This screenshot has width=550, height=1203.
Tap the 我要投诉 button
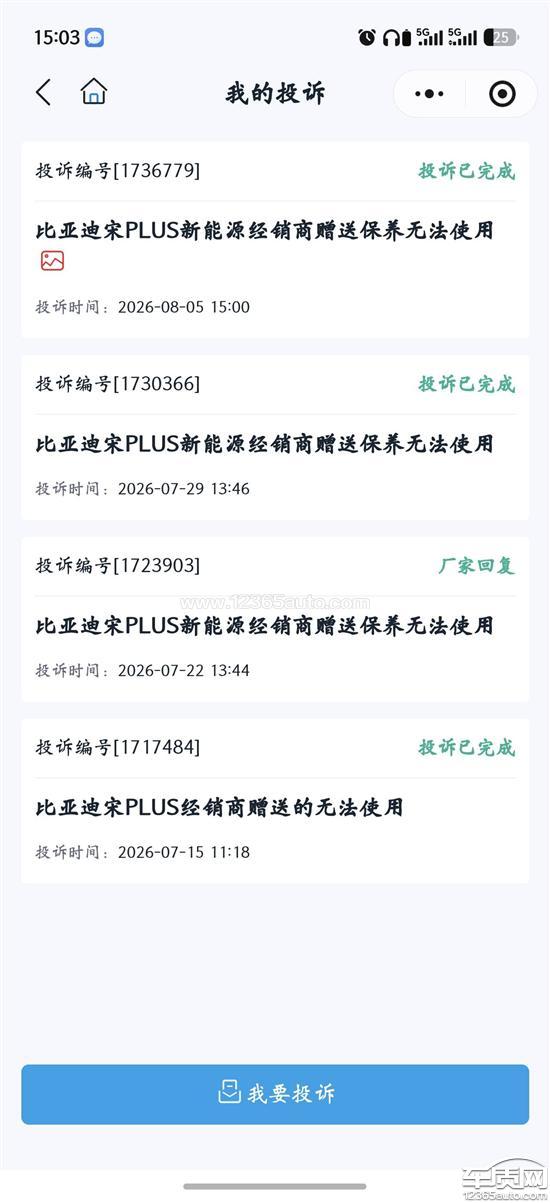coord(275,1094)
